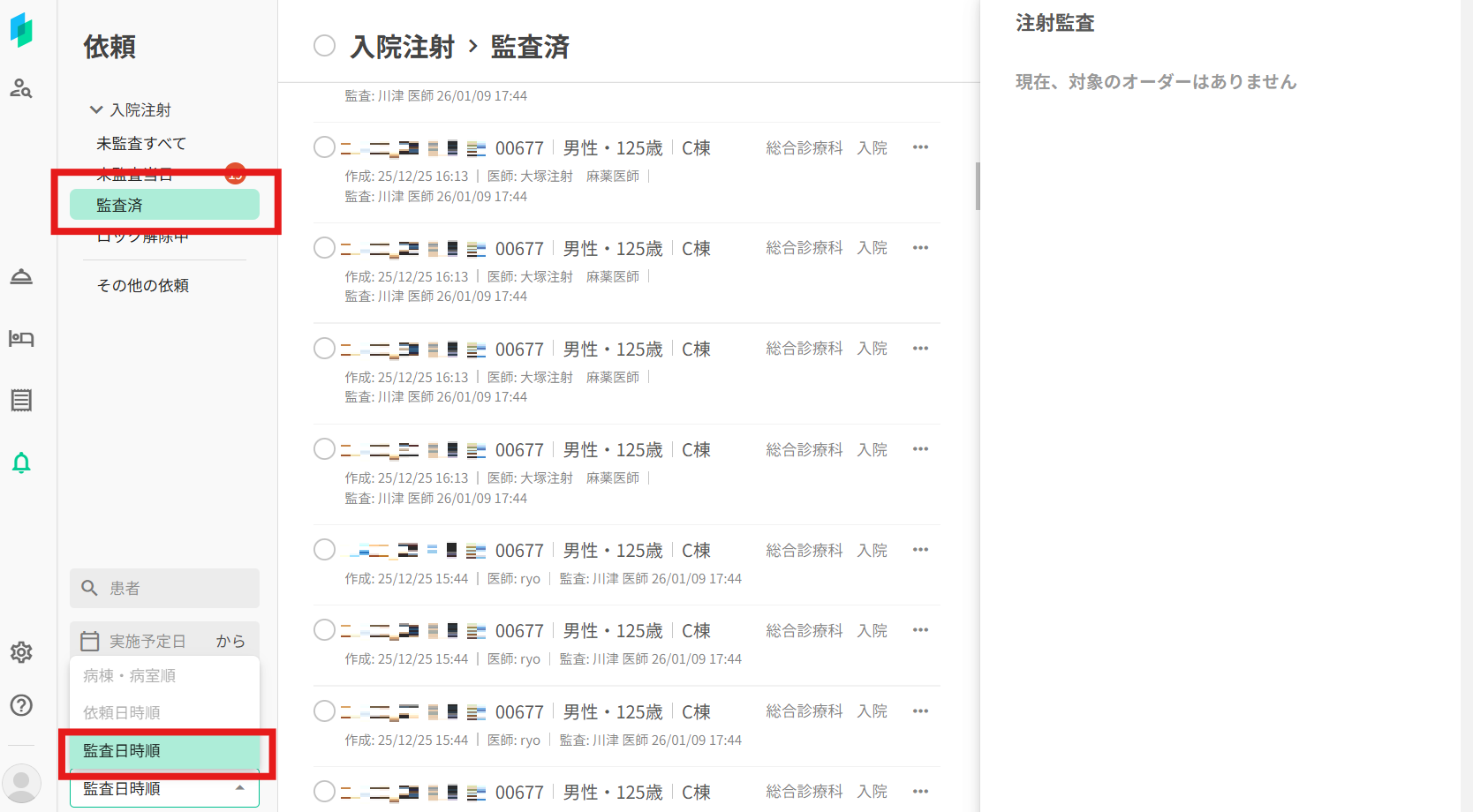Screen dimensions: 1473x812
Task: Toggle the select-all circle beside 入院注射 header
Action: pyautogui.click(x=324, y=46)
